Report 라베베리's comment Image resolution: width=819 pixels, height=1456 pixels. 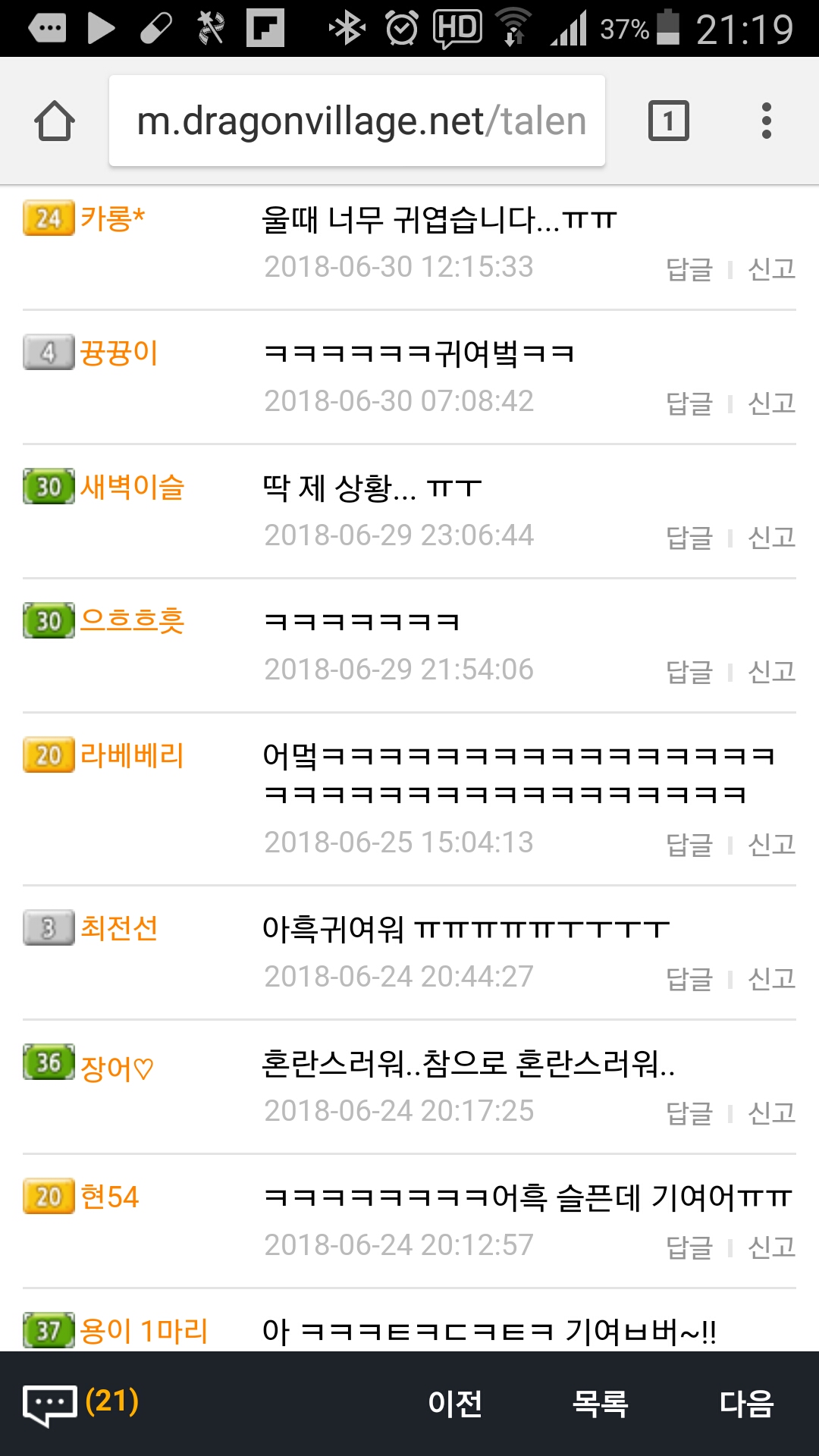point(771,845)
